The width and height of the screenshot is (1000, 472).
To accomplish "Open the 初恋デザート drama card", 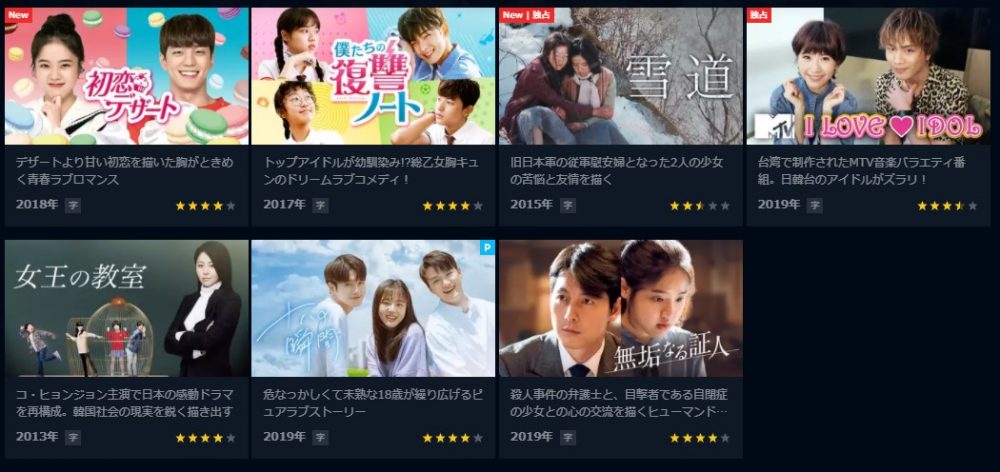I will point(126,78).
